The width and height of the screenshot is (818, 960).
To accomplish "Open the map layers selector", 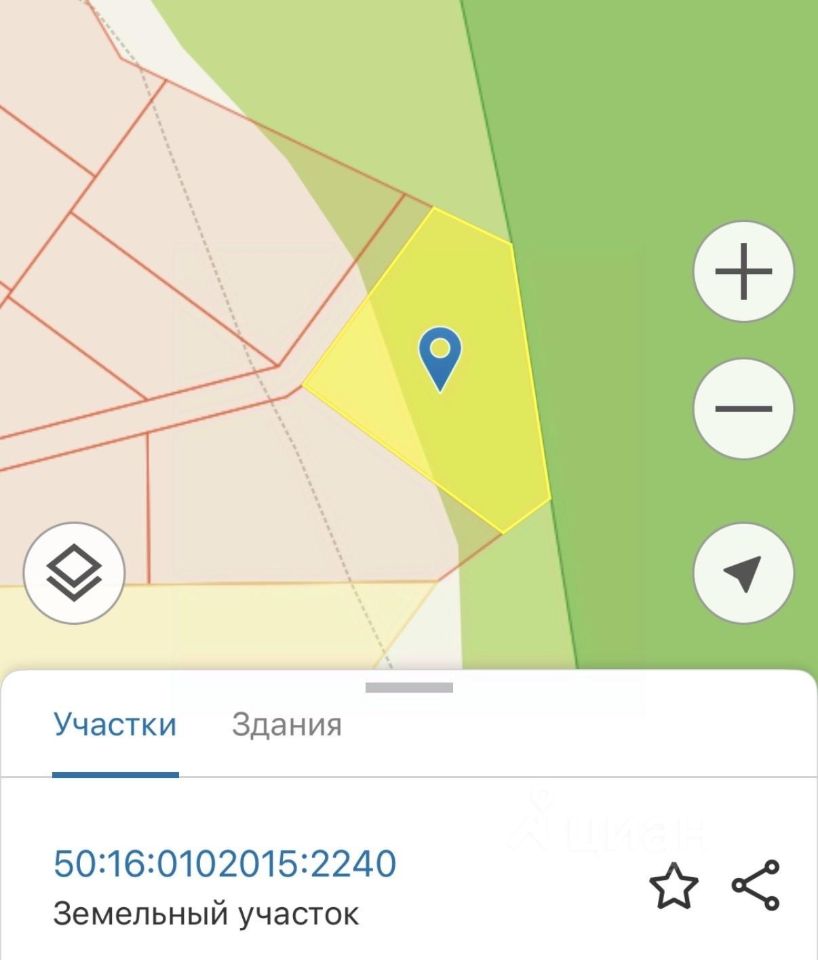I will (74, 573).
